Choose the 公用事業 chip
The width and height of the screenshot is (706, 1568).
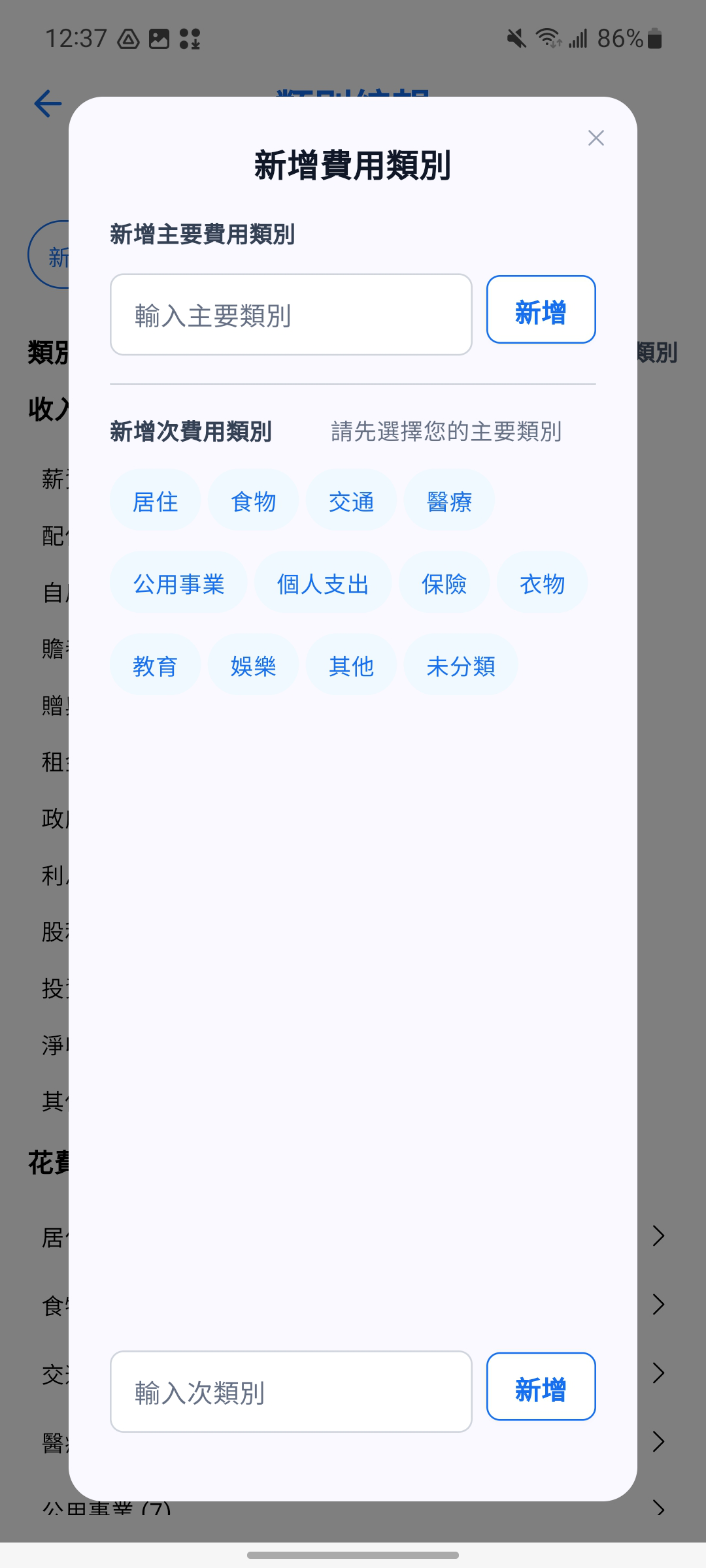coord(178,583)
